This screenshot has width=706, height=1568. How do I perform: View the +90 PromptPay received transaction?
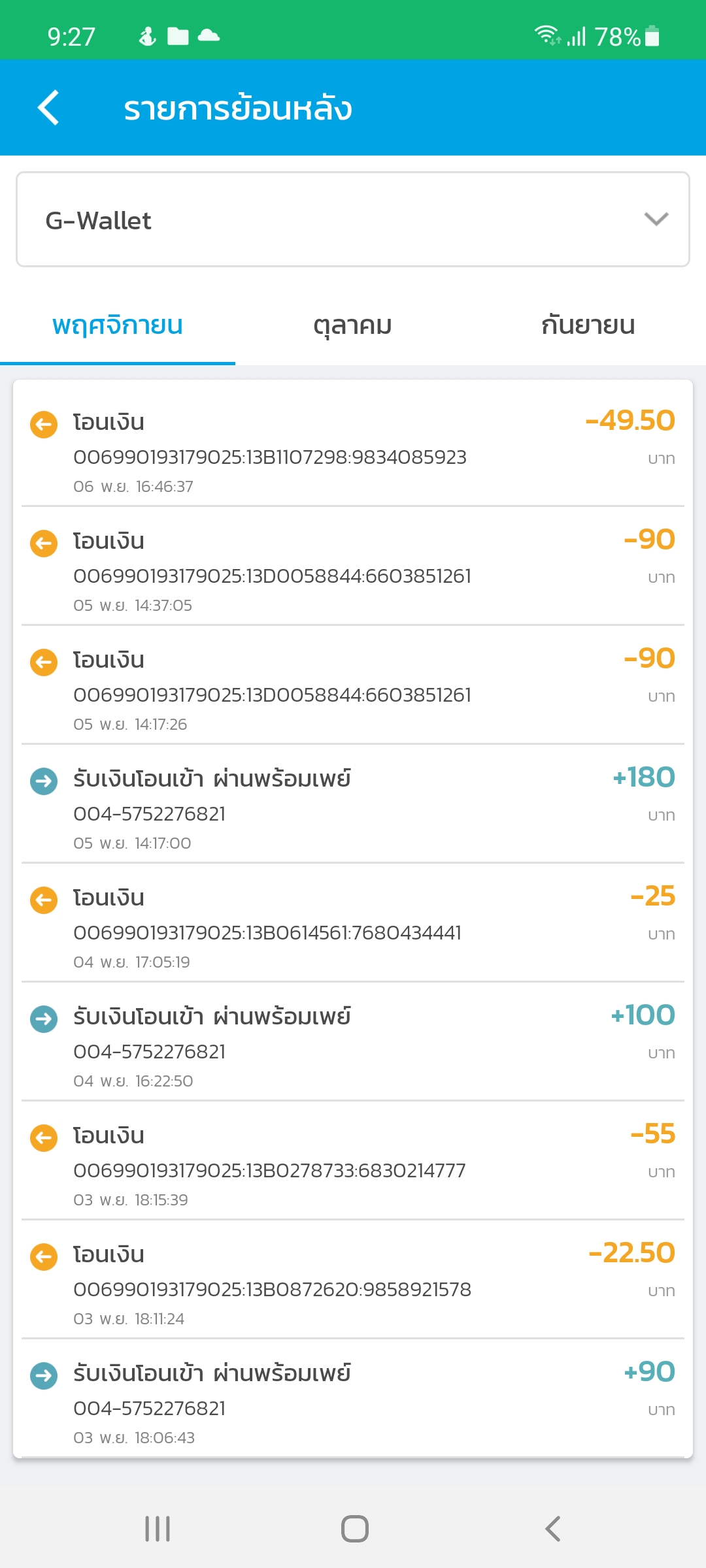tap(353, 1398)
